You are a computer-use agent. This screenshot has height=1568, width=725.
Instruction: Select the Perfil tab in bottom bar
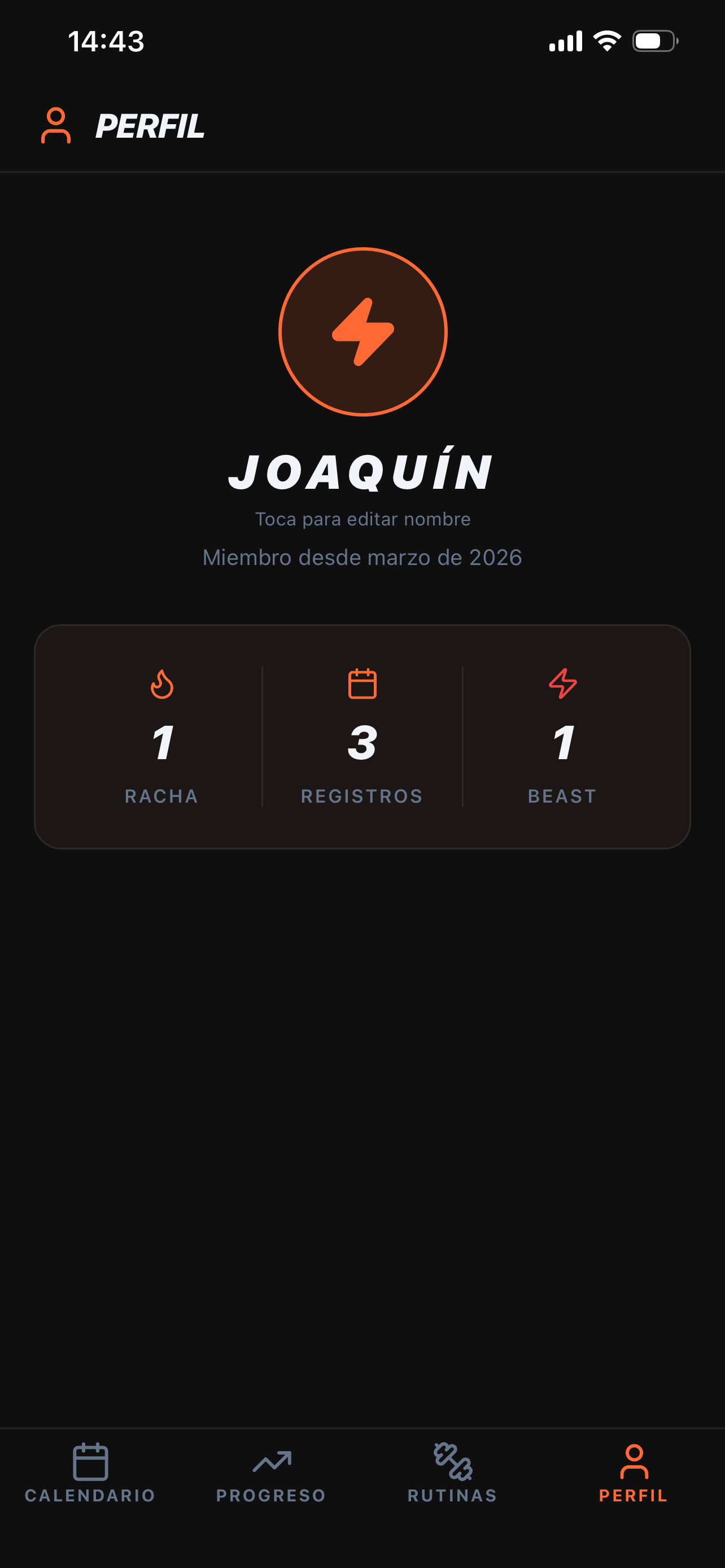click(x=634, y=1473)
